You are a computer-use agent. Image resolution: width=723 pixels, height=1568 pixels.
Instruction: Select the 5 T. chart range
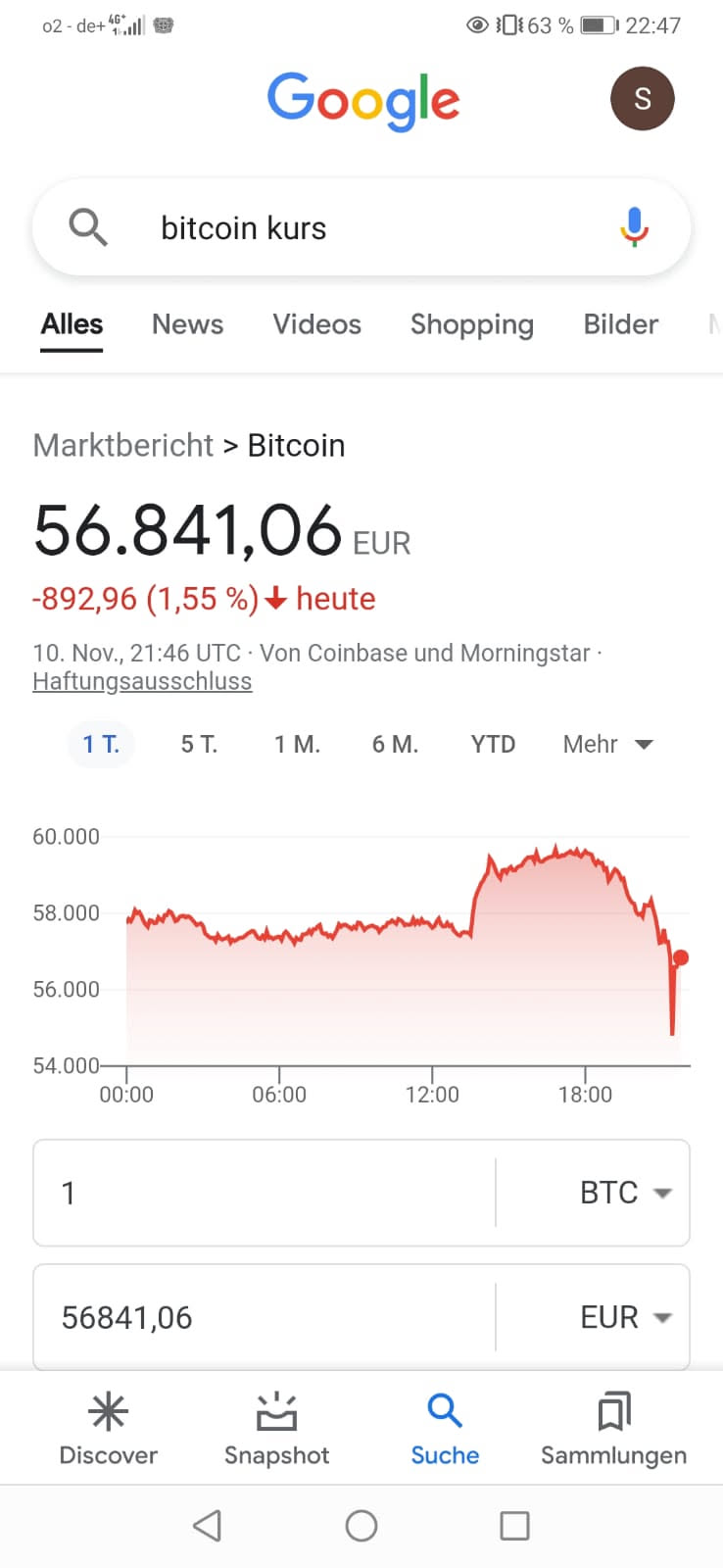(x=199, y=745)
